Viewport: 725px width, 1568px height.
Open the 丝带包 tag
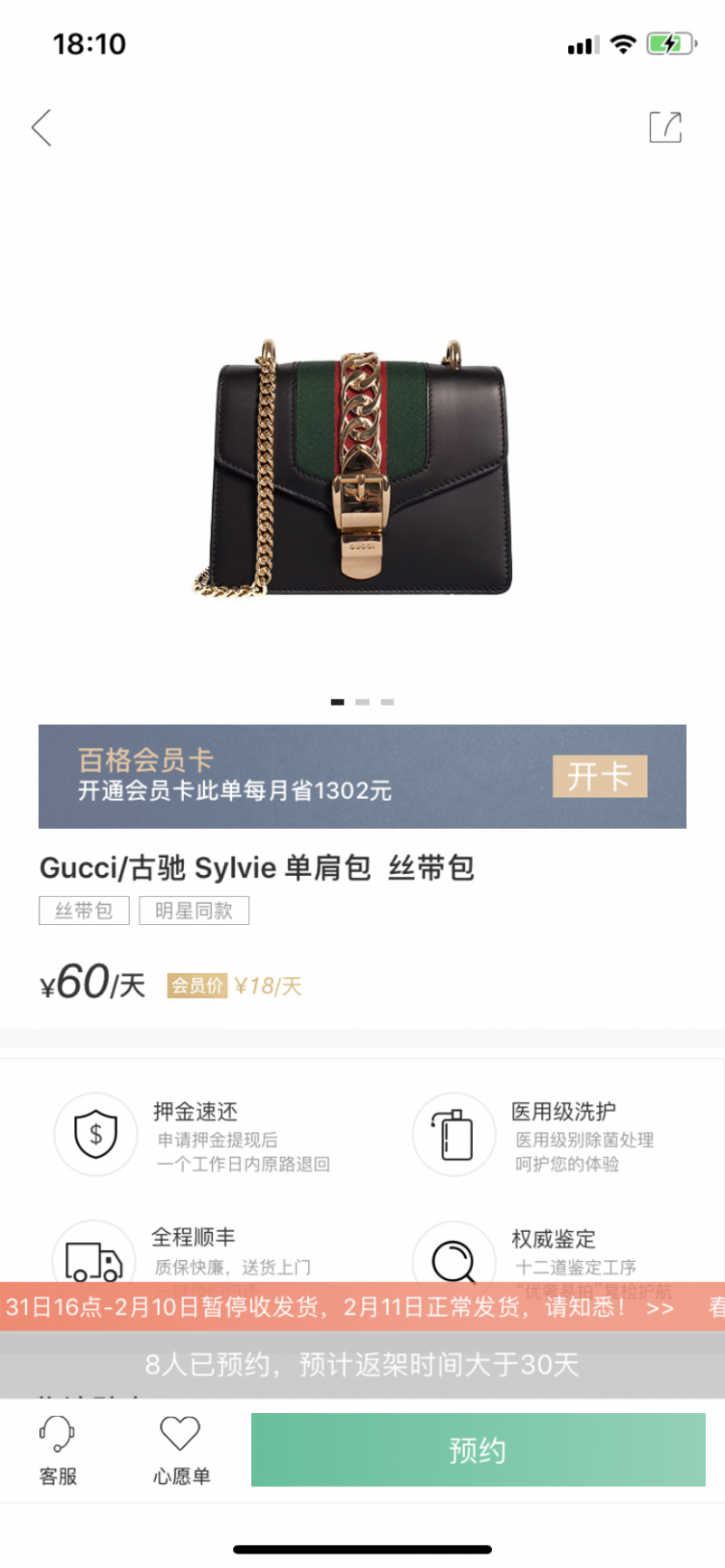point(84,910)
